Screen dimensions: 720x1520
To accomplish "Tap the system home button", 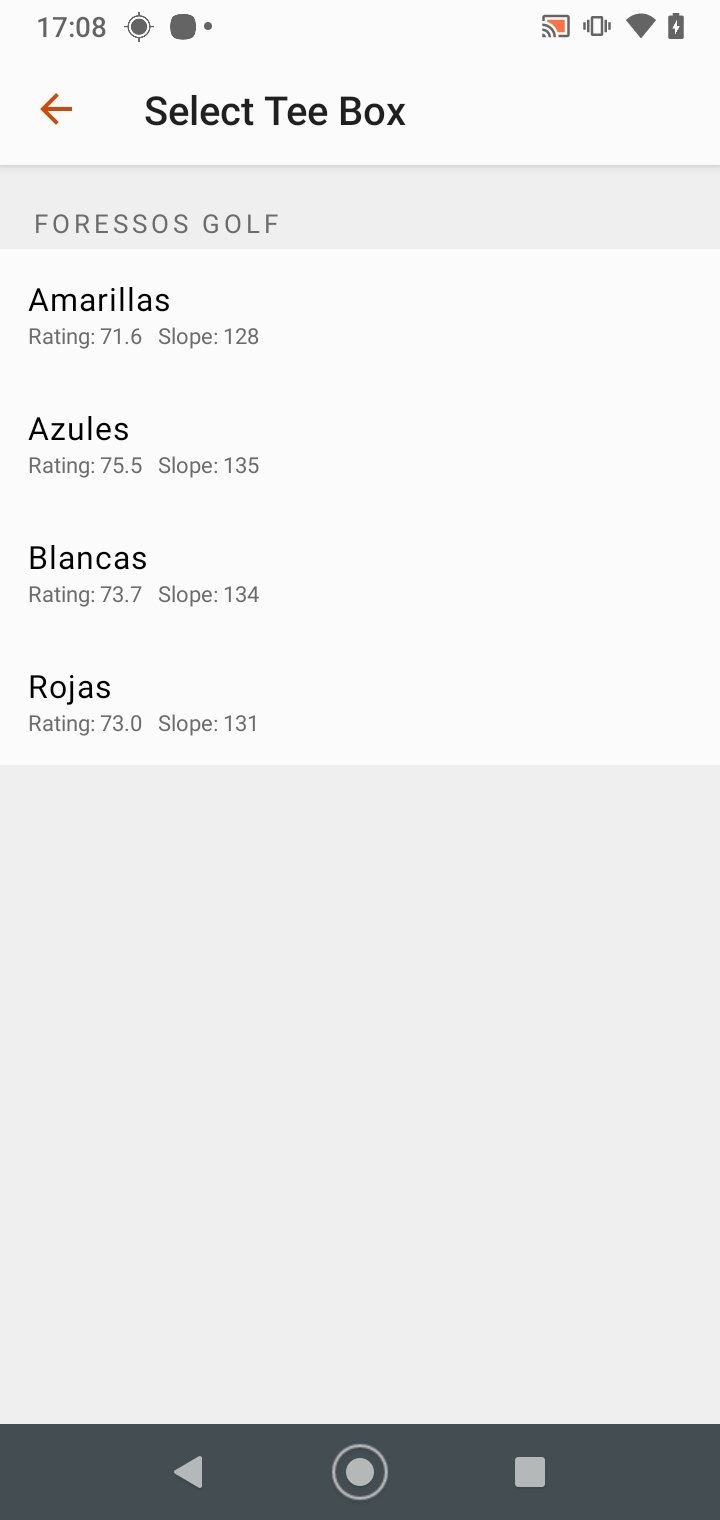I will tap(360, 1471).
